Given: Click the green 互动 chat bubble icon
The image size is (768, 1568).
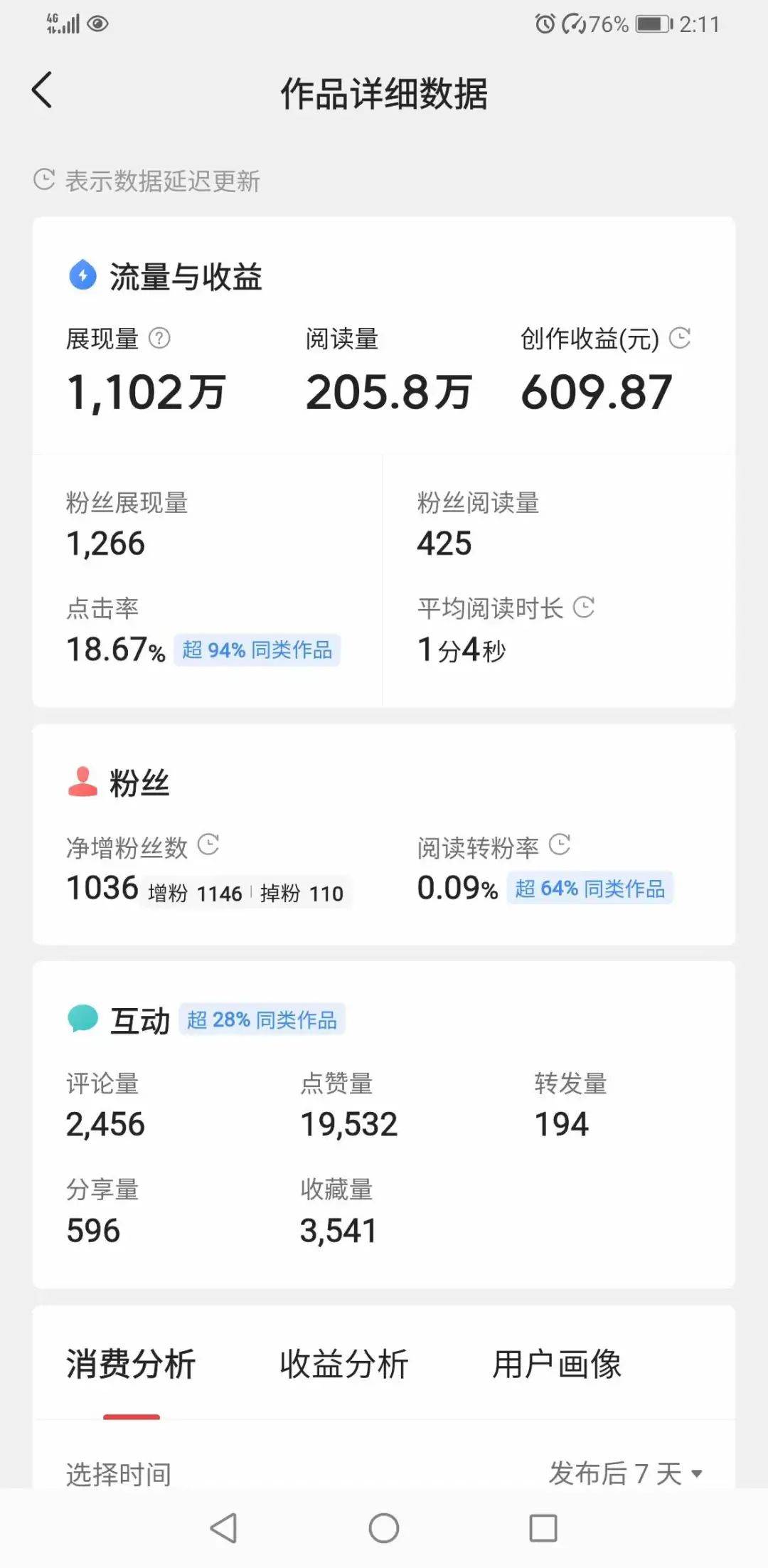Looking at the screenshot, I should [82, 1017].
